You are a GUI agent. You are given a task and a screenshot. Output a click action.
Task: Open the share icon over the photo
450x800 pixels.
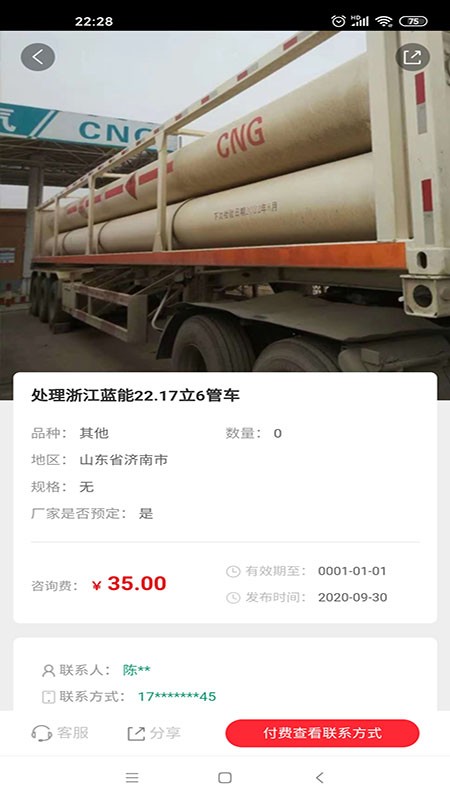tap(412, 57)
